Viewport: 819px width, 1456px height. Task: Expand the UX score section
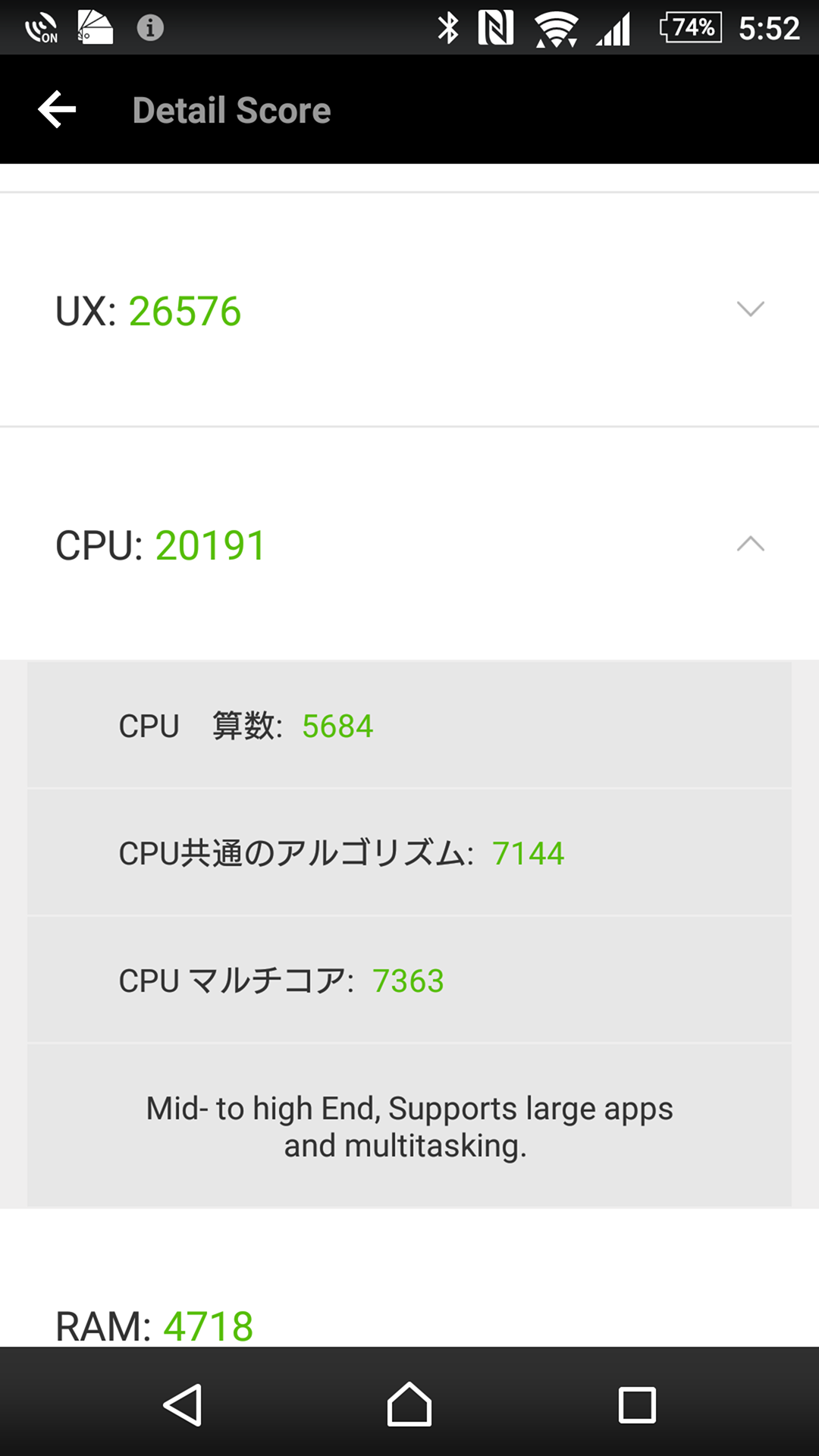coord(750,309)
